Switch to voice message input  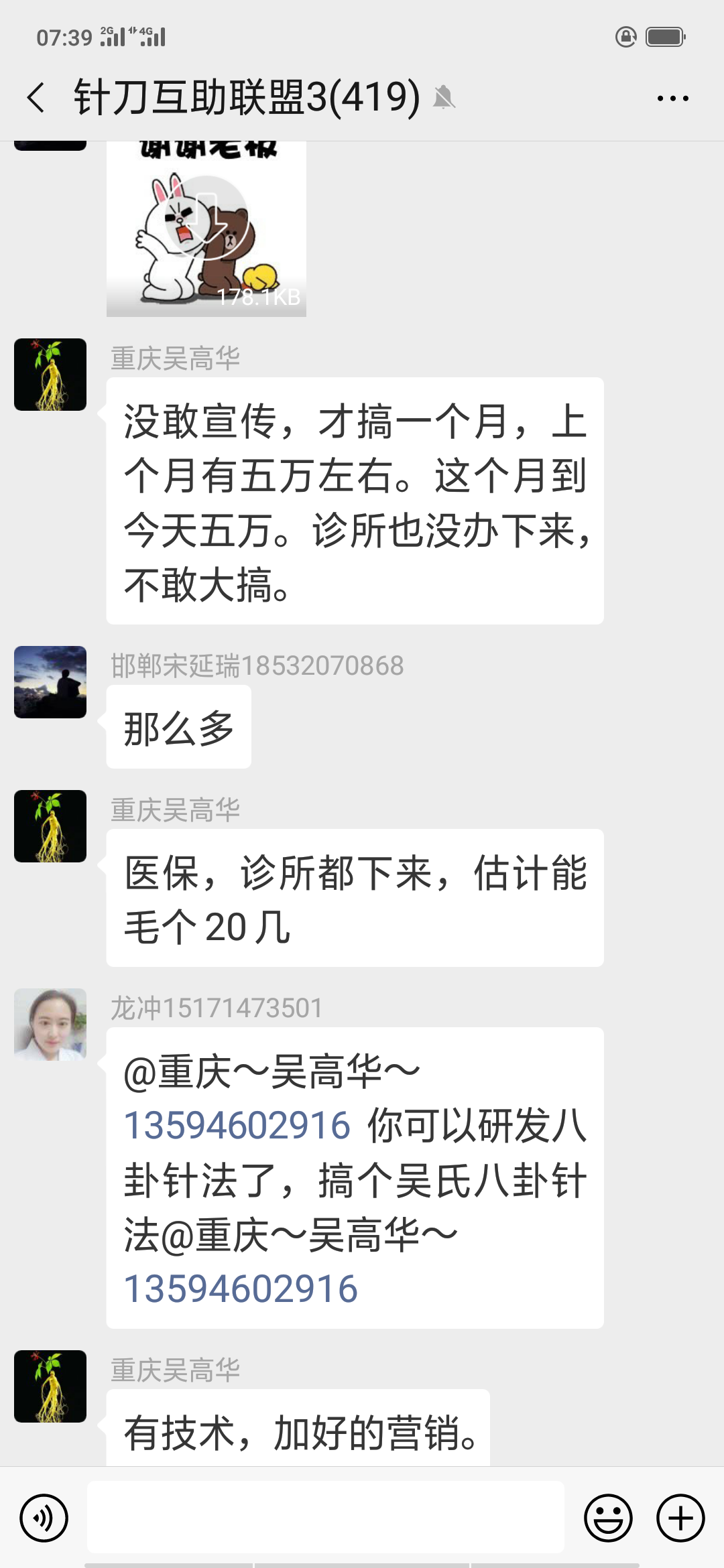coord(44,1518)
